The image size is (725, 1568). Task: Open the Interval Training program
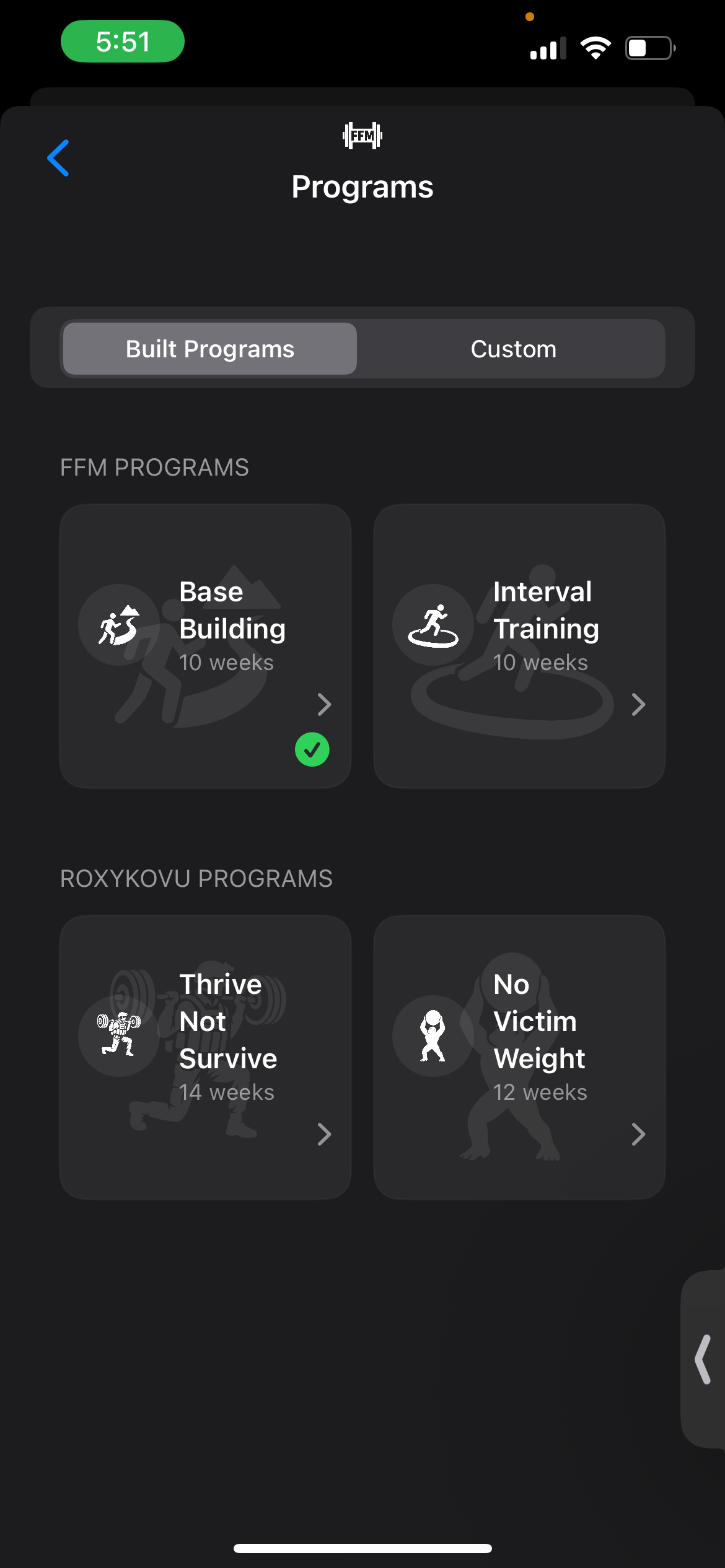point(519,646)
